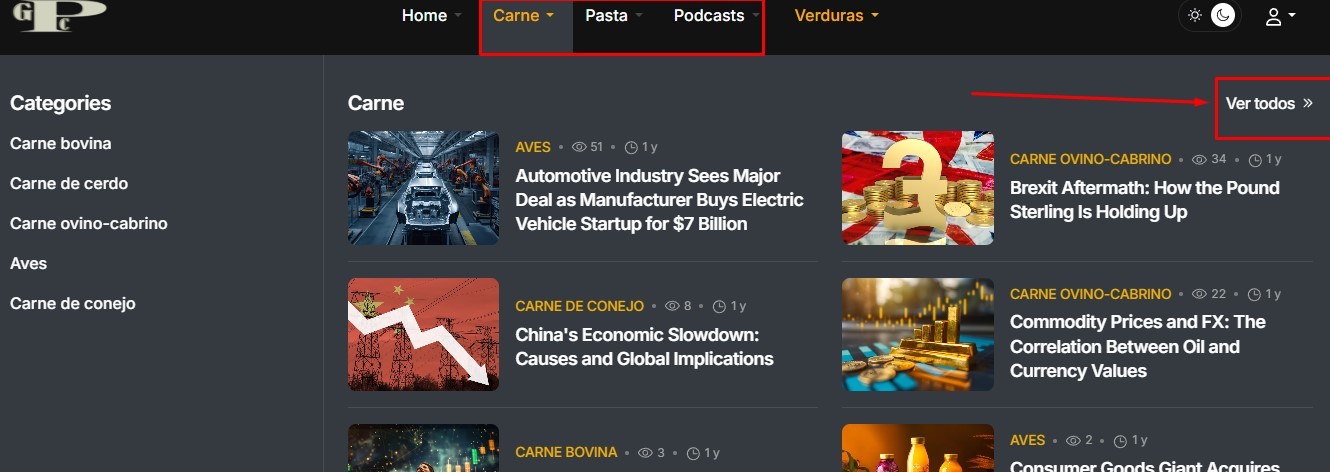This screenshot has width=1330, height=472.
Task: Tap the falling arrow China thumbnail
Action: click(x=423, y=334)
